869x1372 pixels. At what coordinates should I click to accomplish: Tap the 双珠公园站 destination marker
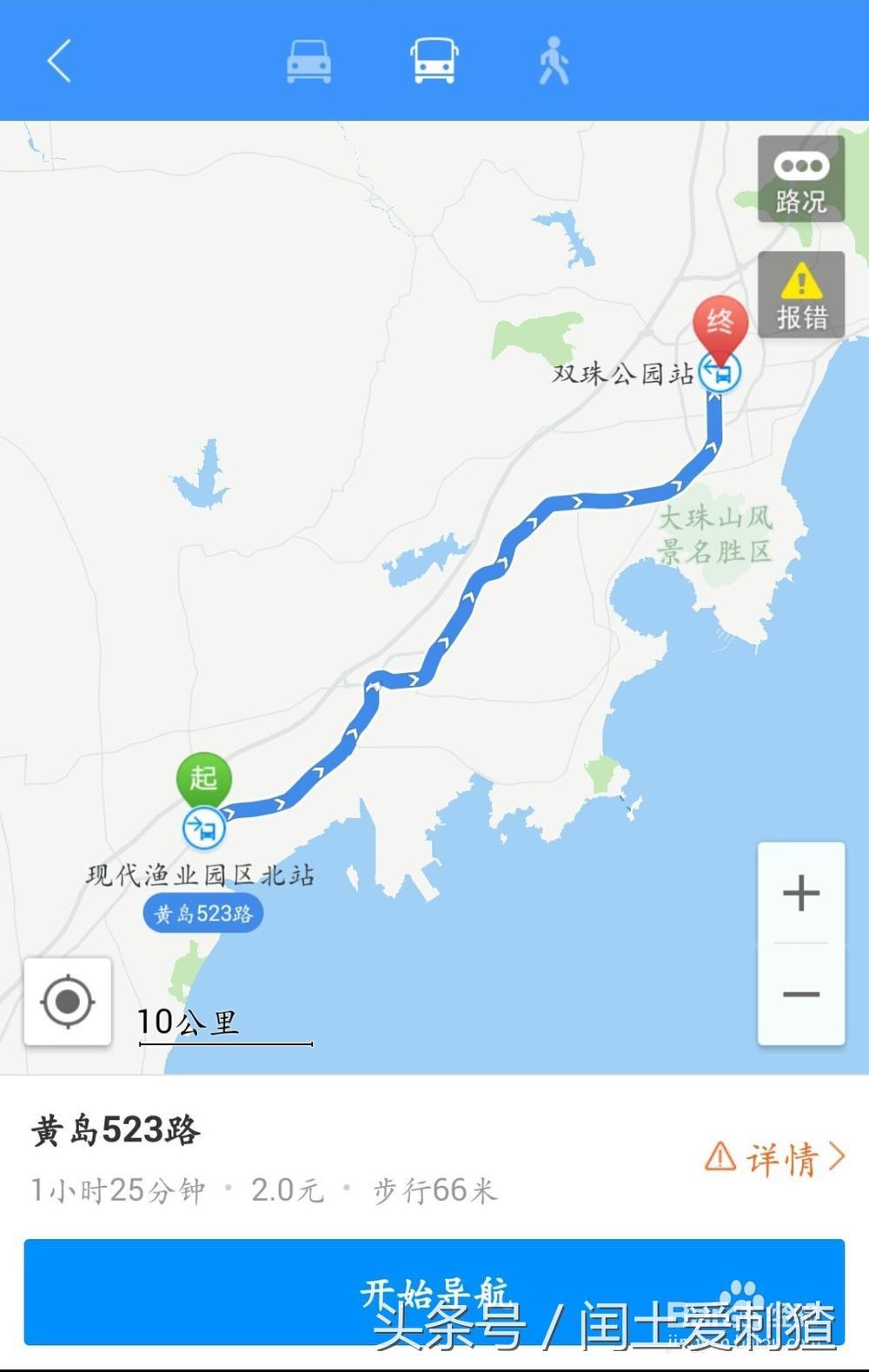(x=720, y=372)
